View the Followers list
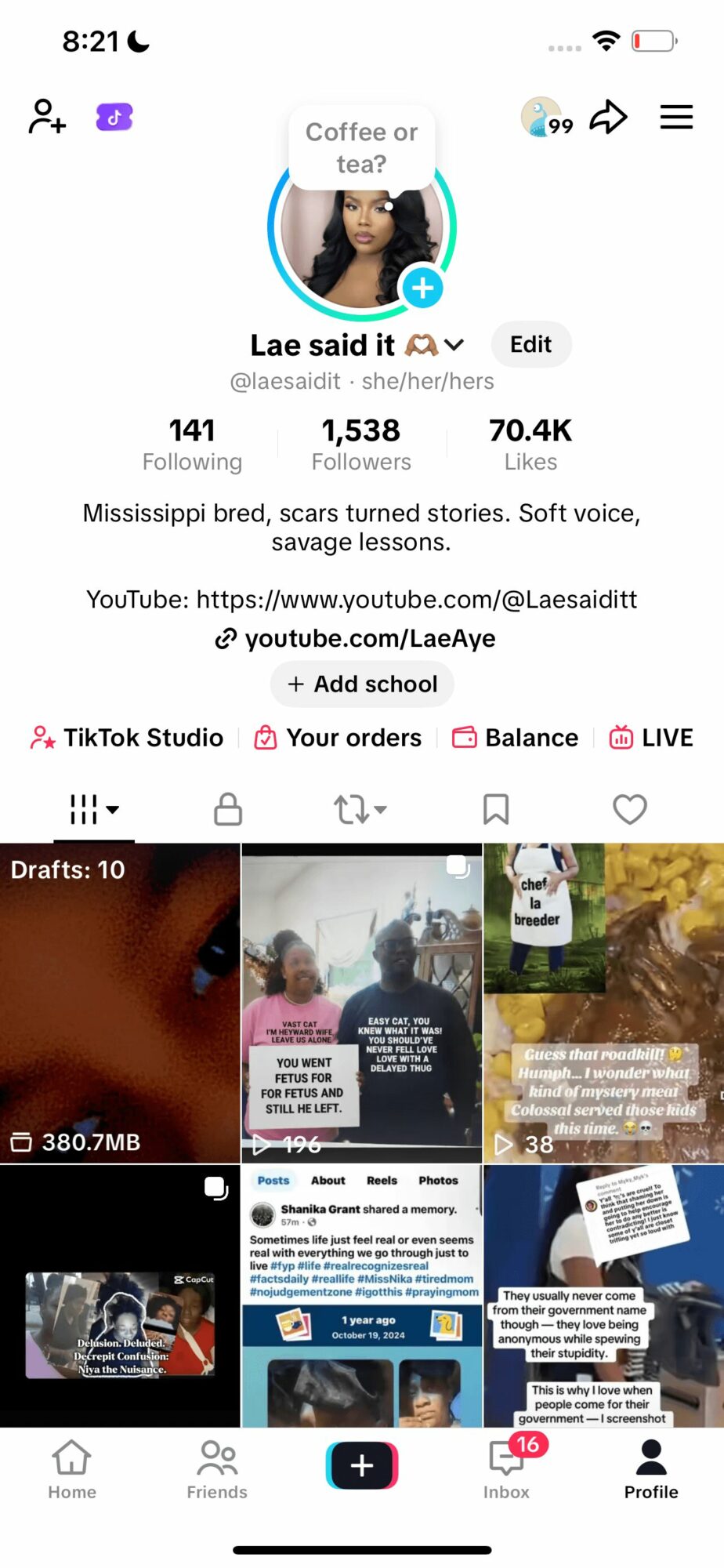Viewport: 724px width, 1568px height. tap(361, 445)
